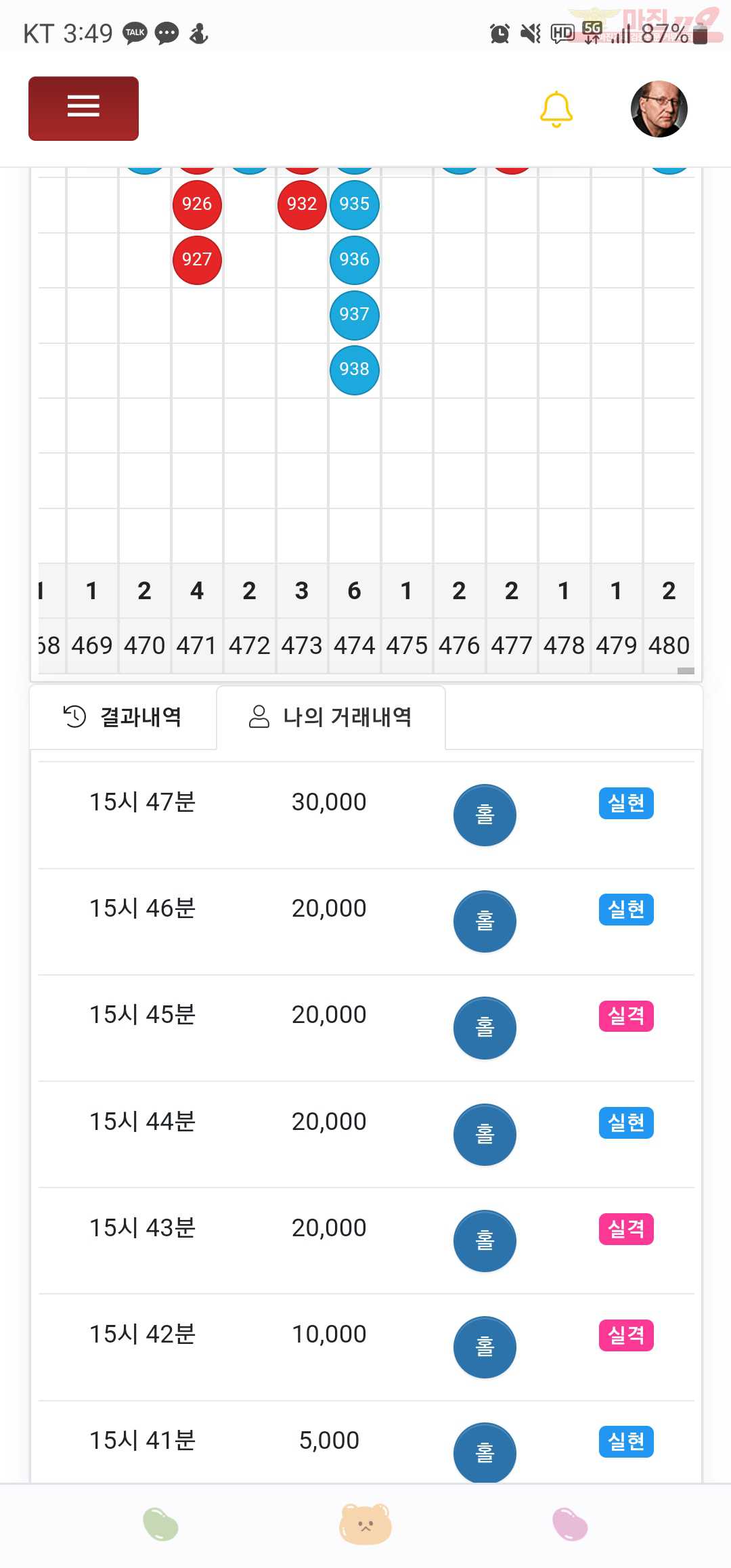Open the profile avatar picture

659,109
